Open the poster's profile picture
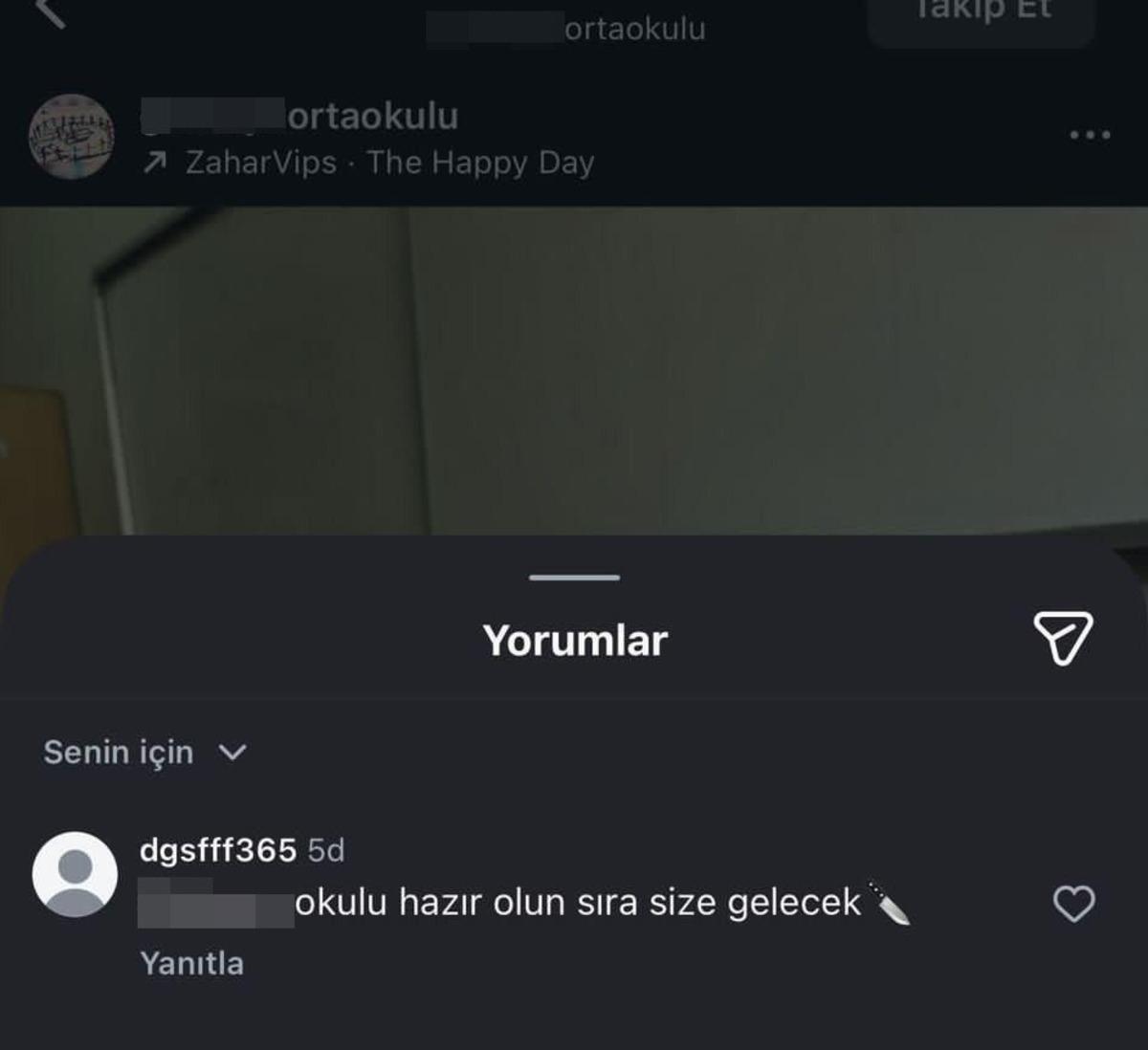Image resolution: width=1148 pixels, height=1050 pixels. pos(71,137)
